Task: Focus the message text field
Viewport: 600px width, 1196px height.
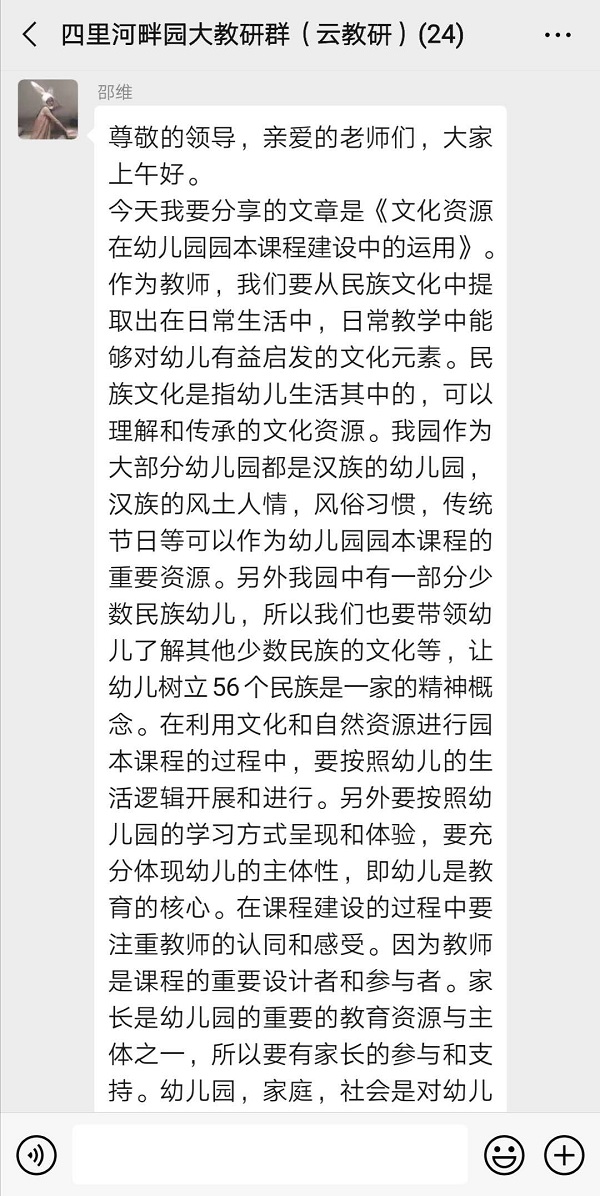Action: [x=270, y=1155]
